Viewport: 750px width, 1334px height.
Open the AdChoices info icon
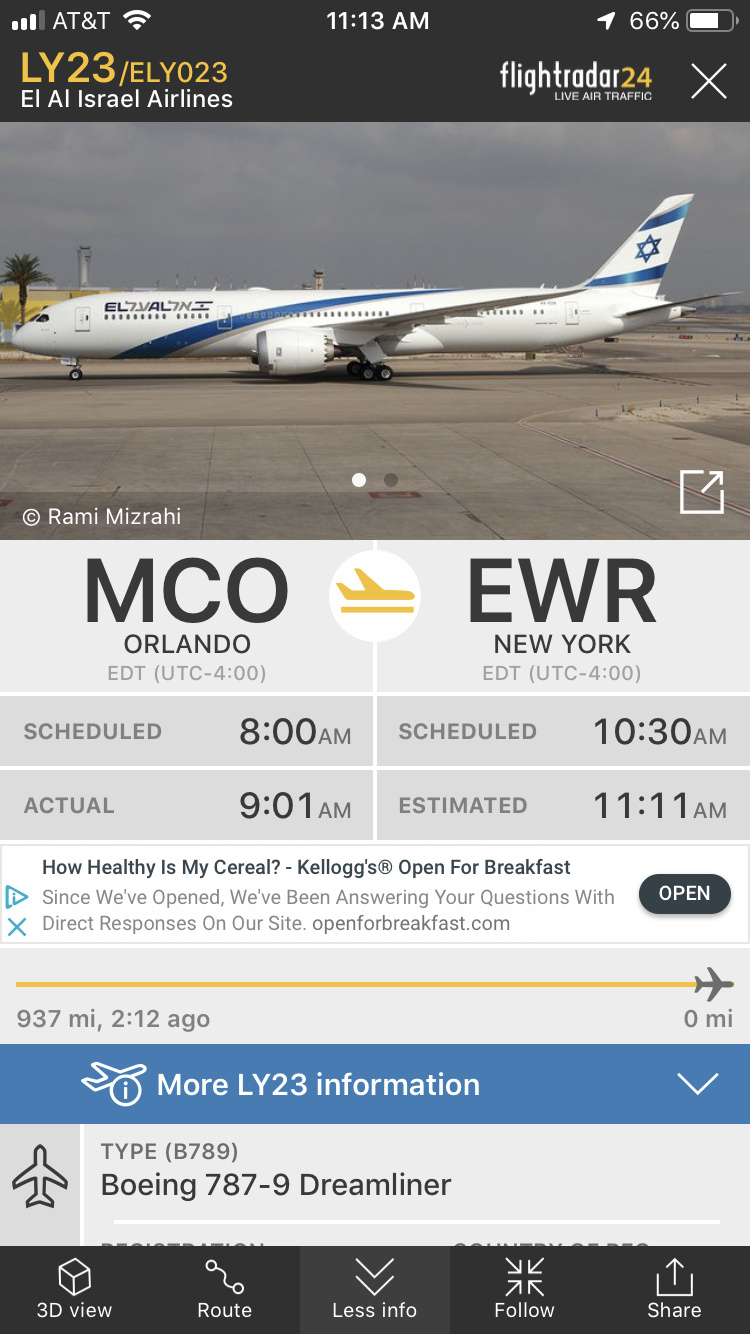coord(17,896)
